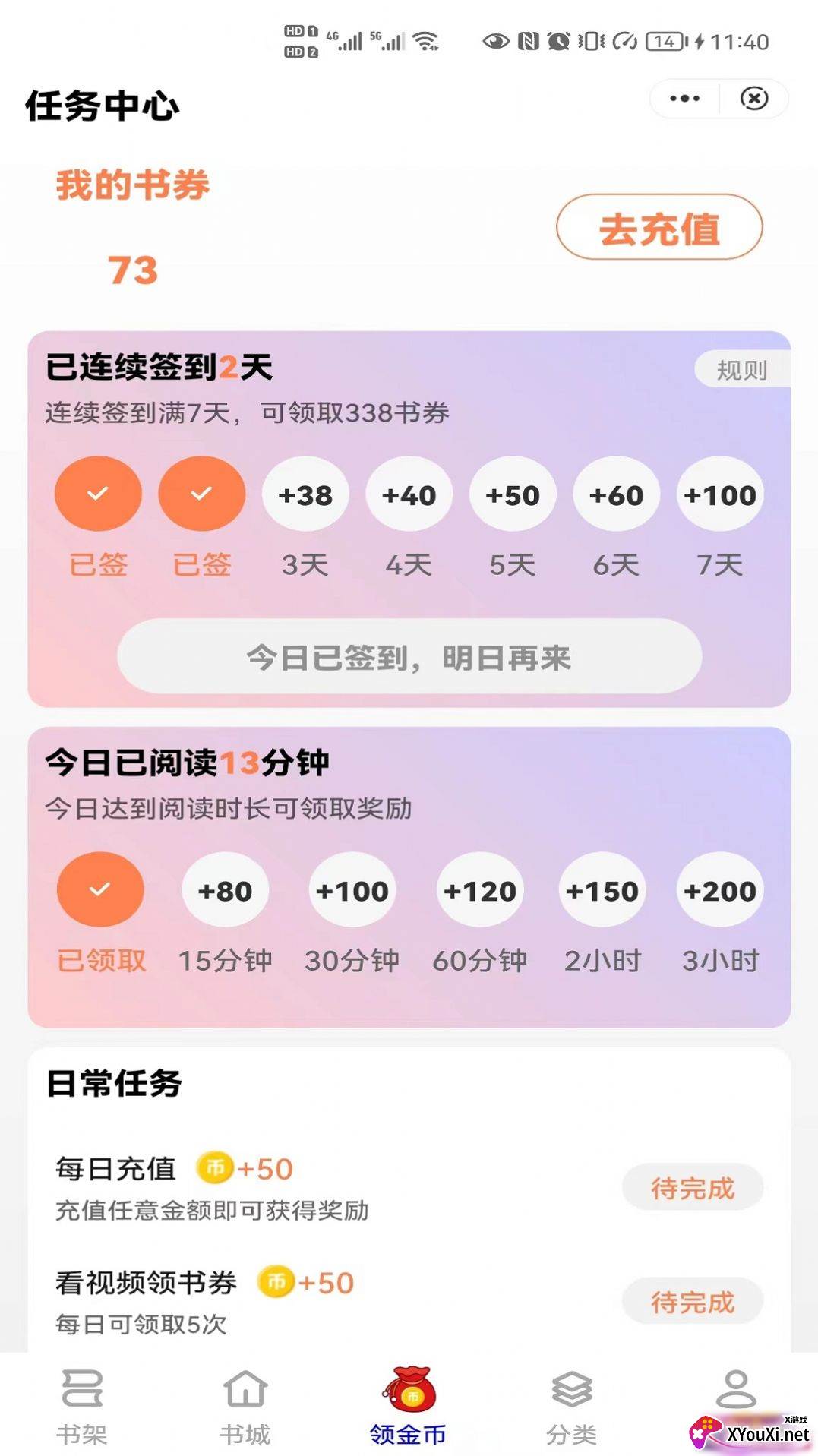Select the +100 day 7 sign-in reward
Screen dimensions: 818x1456
719,495
